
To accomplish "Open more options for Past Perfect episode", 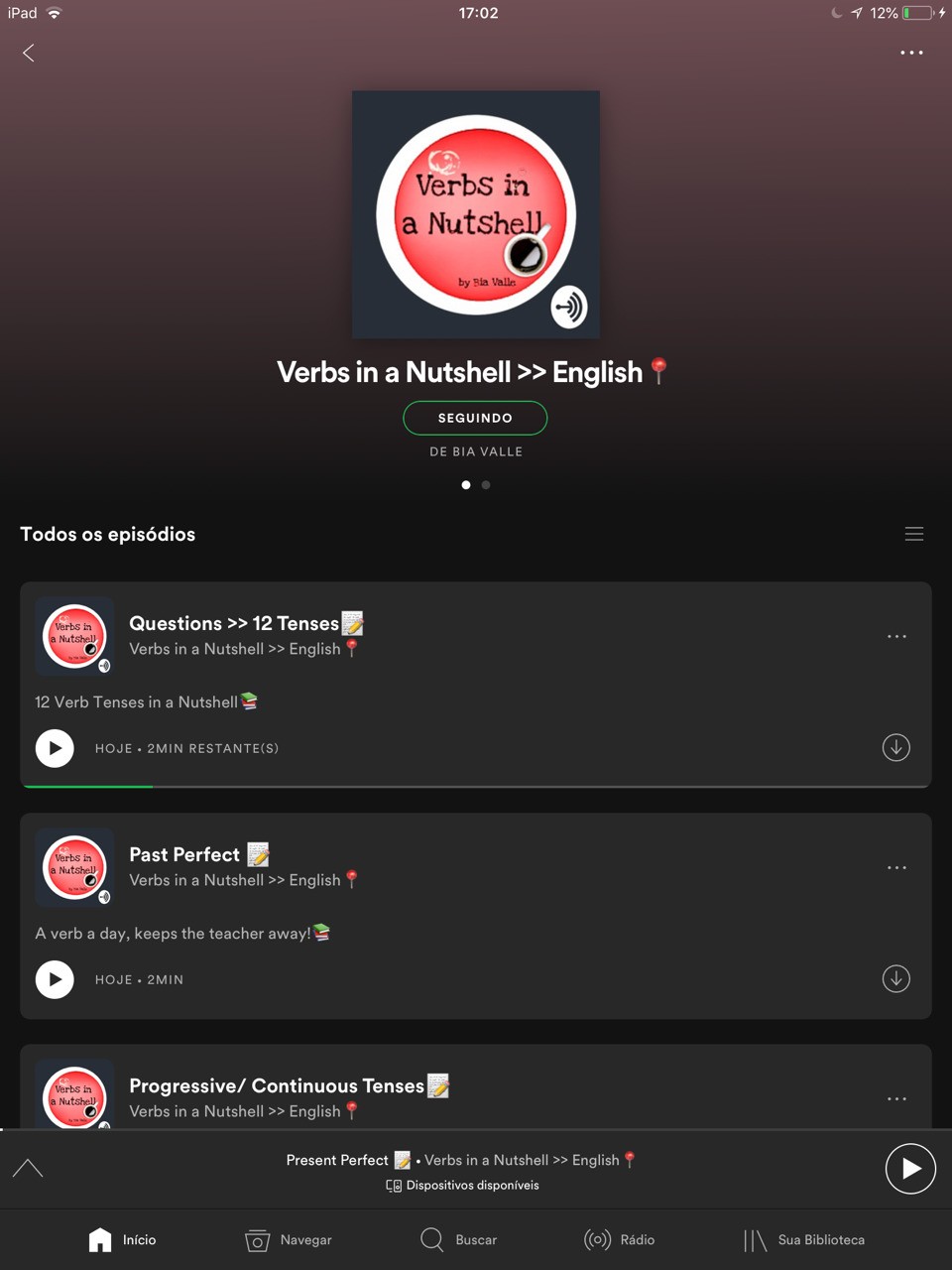I will pyautogui.click(x=896, y=867).
